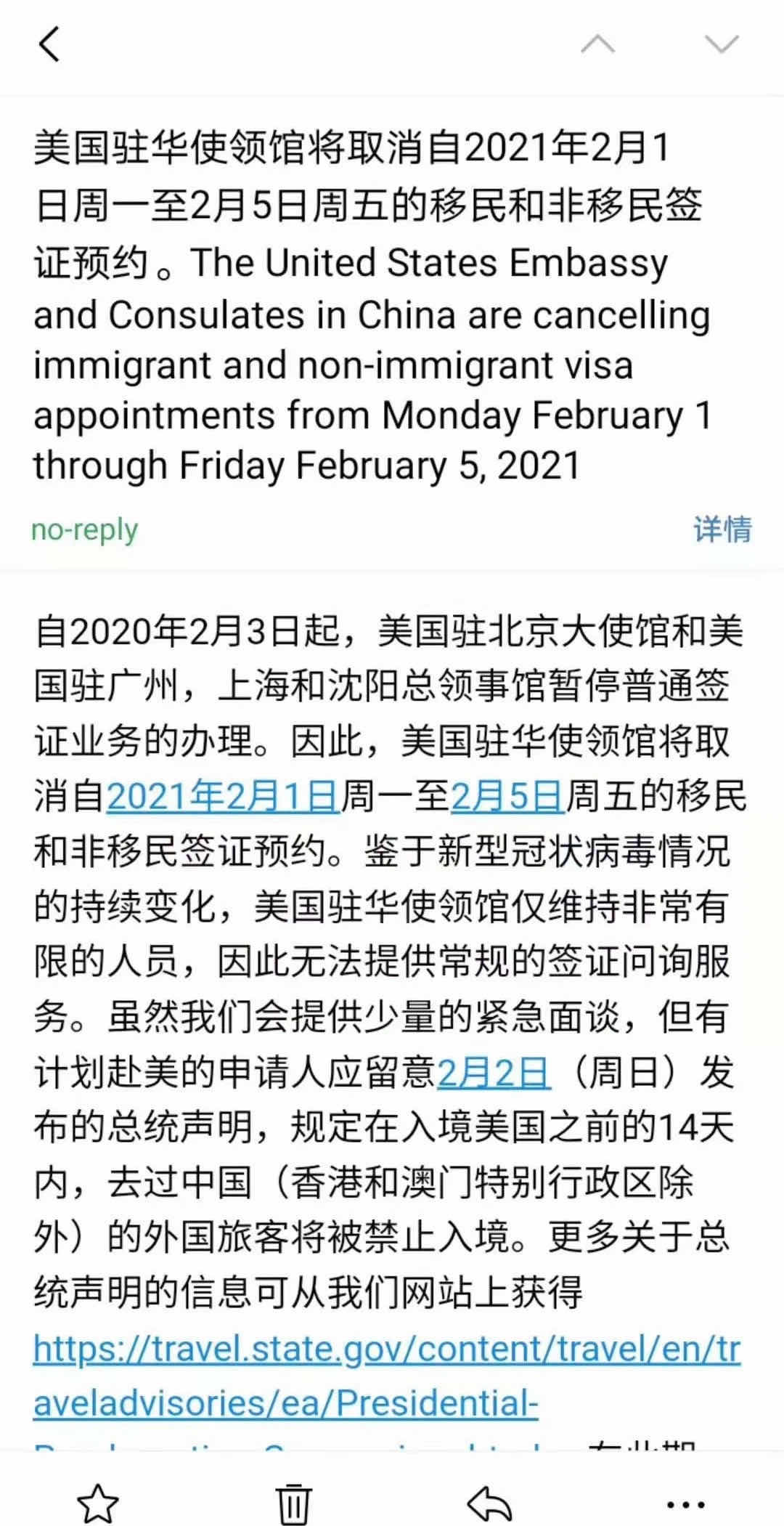Tap the no-reply sender name

pos(84,530)
